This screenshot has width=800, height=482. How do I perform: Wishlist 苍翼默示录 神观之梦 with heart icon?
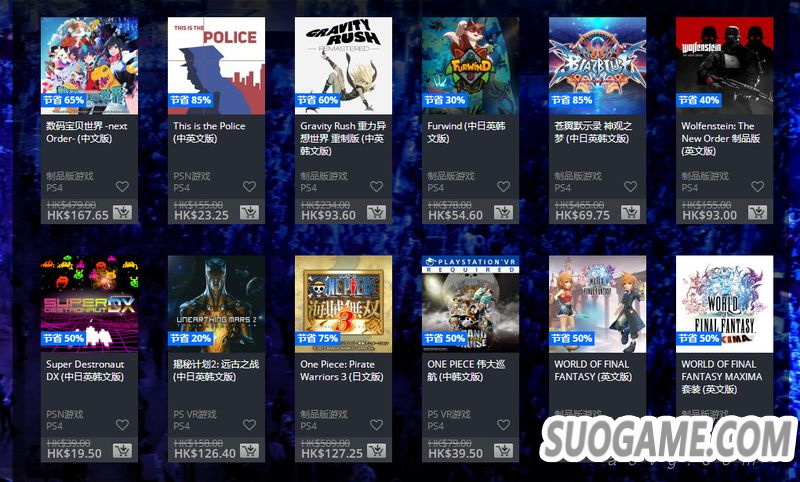click(631, 187)
